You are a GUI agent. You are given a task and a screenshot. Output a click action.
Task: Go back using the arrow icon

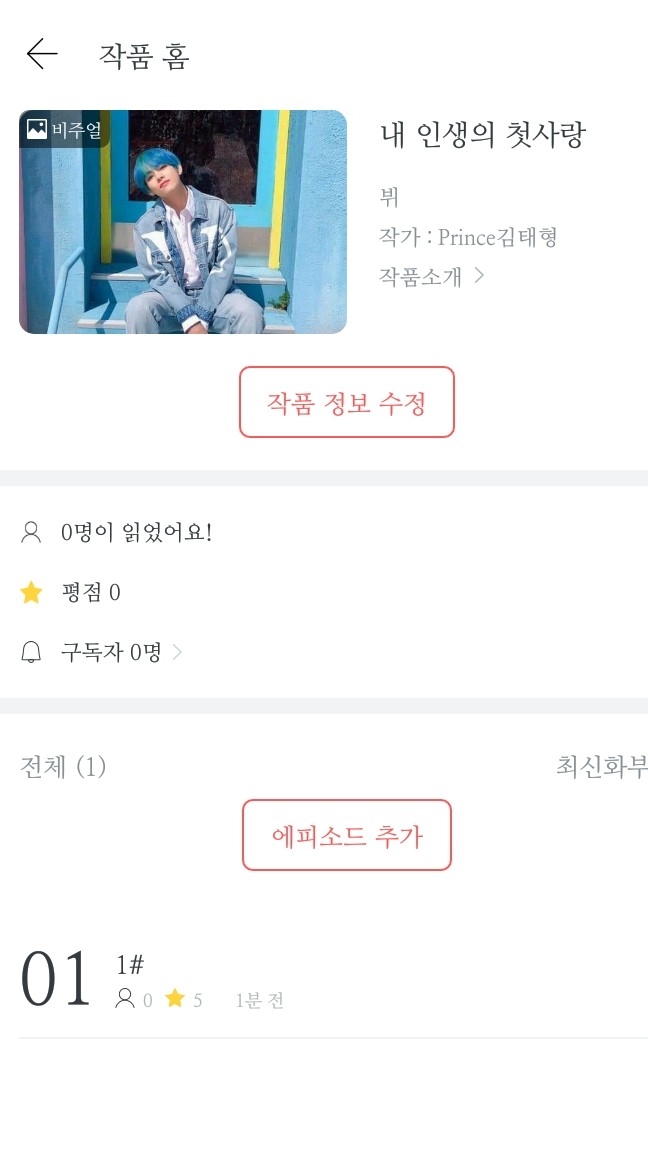(42, 54)
